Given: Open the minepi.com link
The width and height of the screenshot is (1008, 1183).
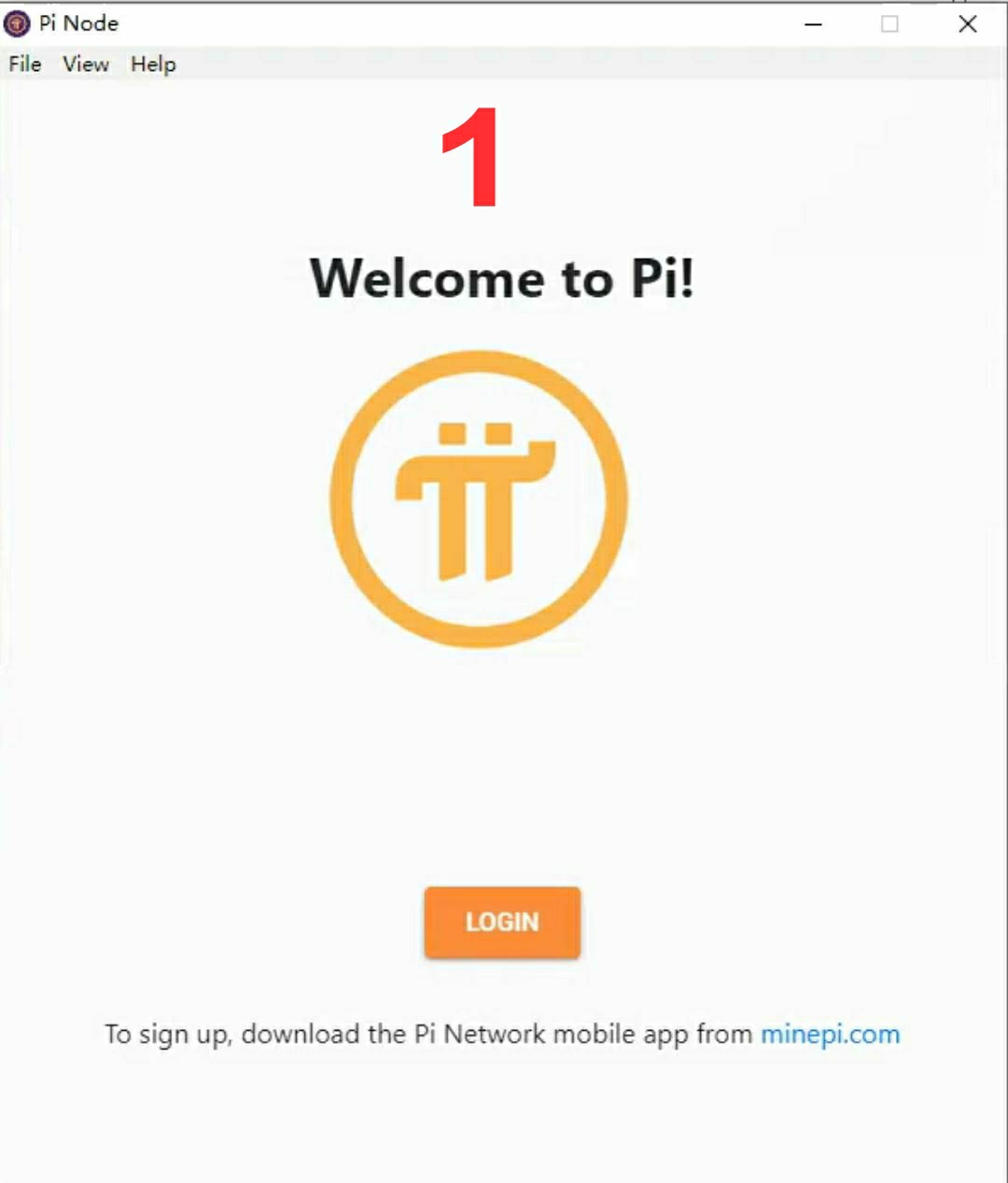Looking at the screenshot, I should pyautogui.click(x=830, y=1035).
